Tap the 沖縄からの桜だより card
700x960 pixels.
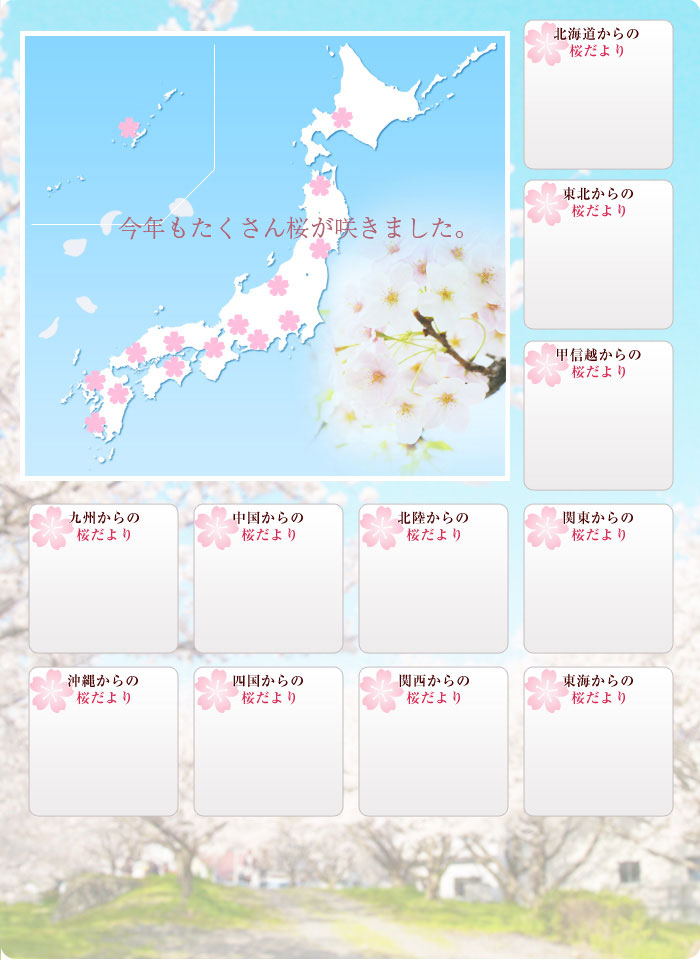pos(103,741)
